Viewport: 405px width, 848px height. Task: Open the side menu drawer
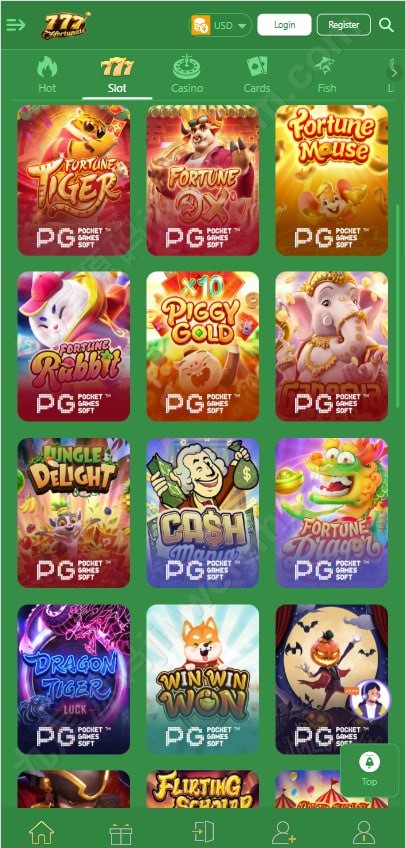click(16, 25)
